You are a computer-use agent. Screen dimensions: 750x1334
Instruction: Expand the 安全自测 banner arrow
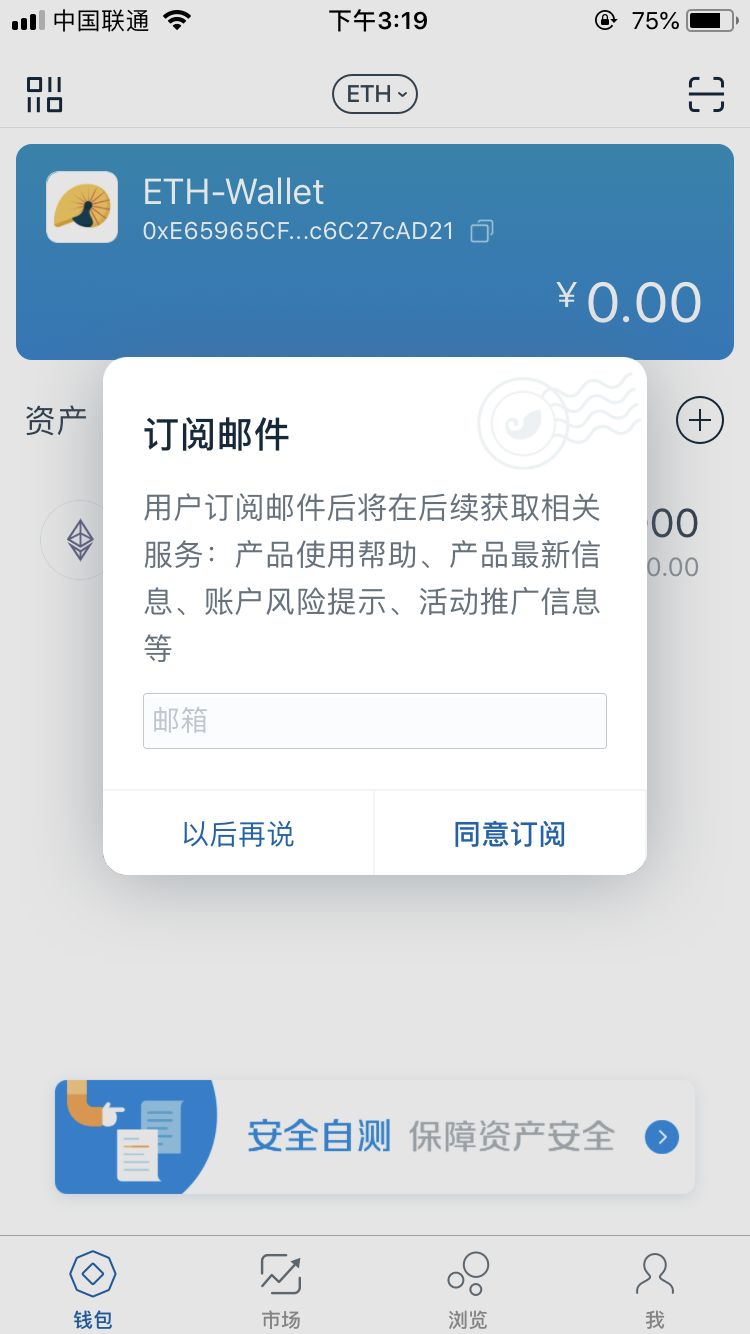(x=661, y=1138)
